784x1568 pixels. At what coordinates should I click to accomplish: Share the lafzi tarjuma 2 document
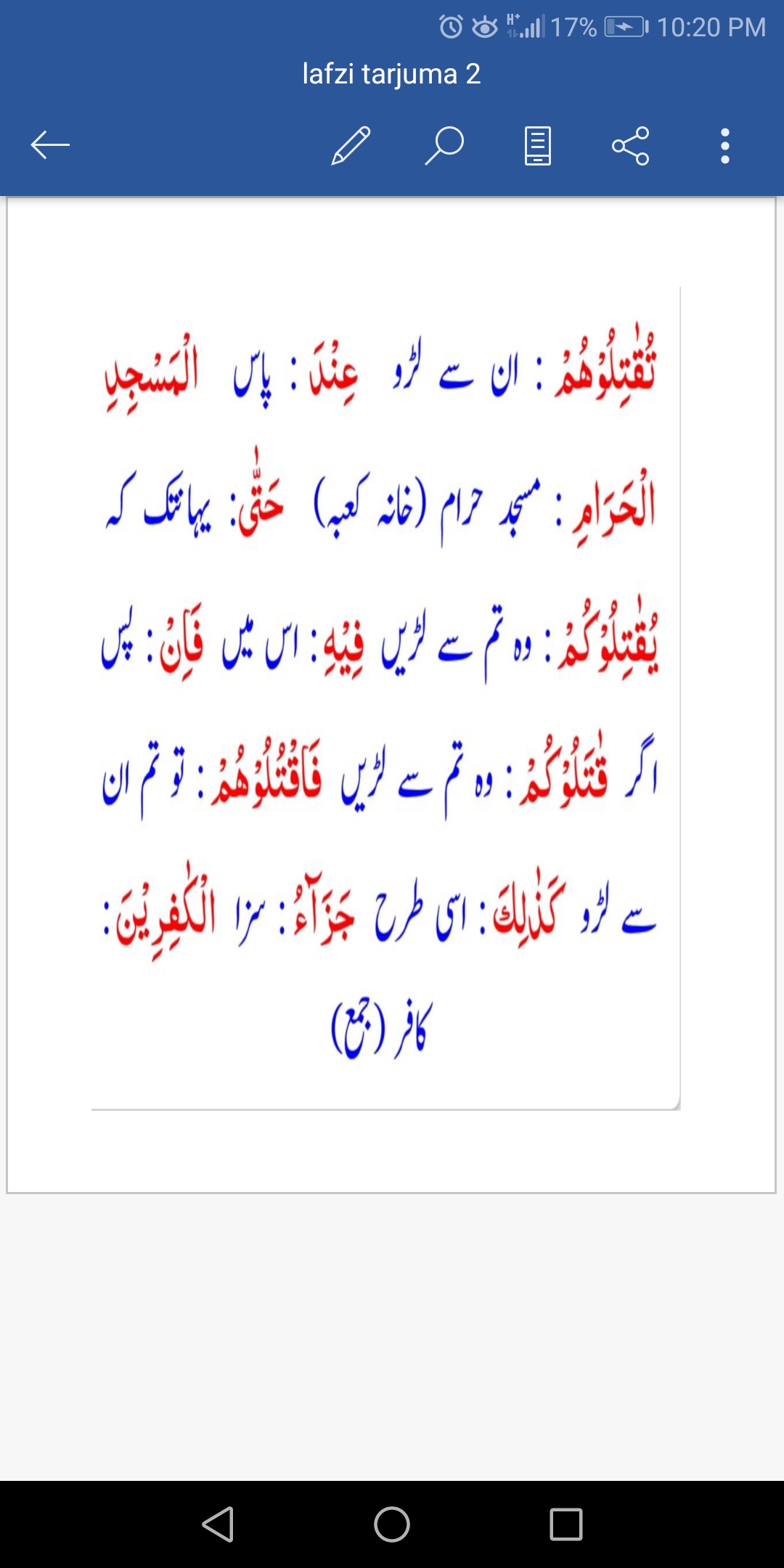pyautogui.click(x=631, y=145)
